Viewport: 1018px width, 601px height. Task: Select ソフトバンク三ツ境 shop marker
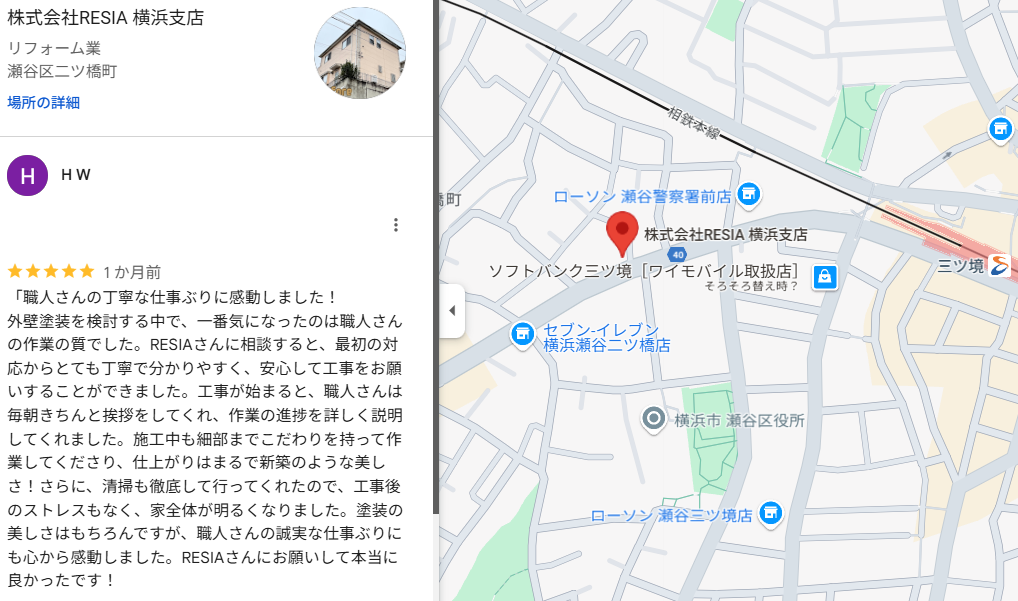pyautogui.click(x=824, y=276)
